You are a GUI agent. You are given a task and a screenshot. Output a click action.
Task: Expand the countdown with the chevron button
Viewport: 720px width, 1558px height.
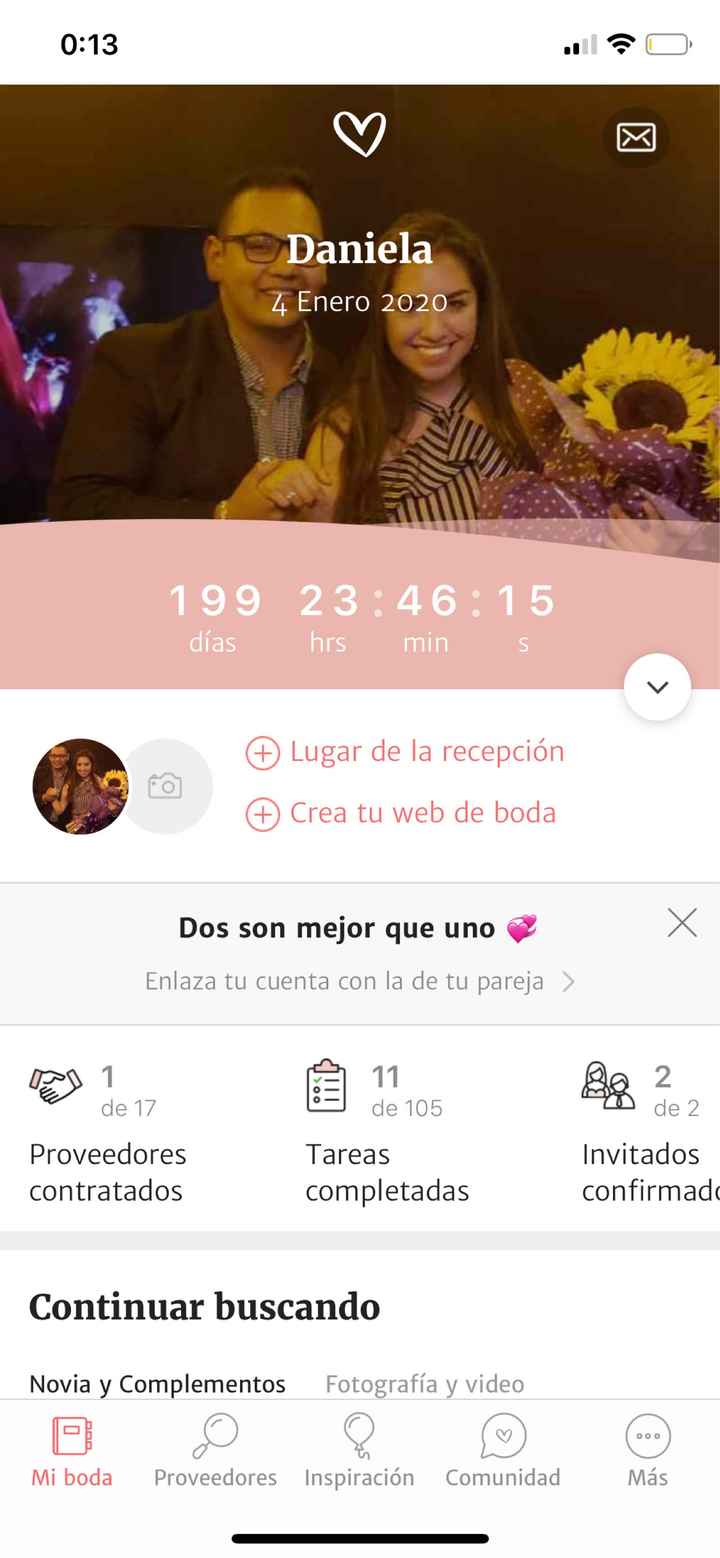[657, 687]
